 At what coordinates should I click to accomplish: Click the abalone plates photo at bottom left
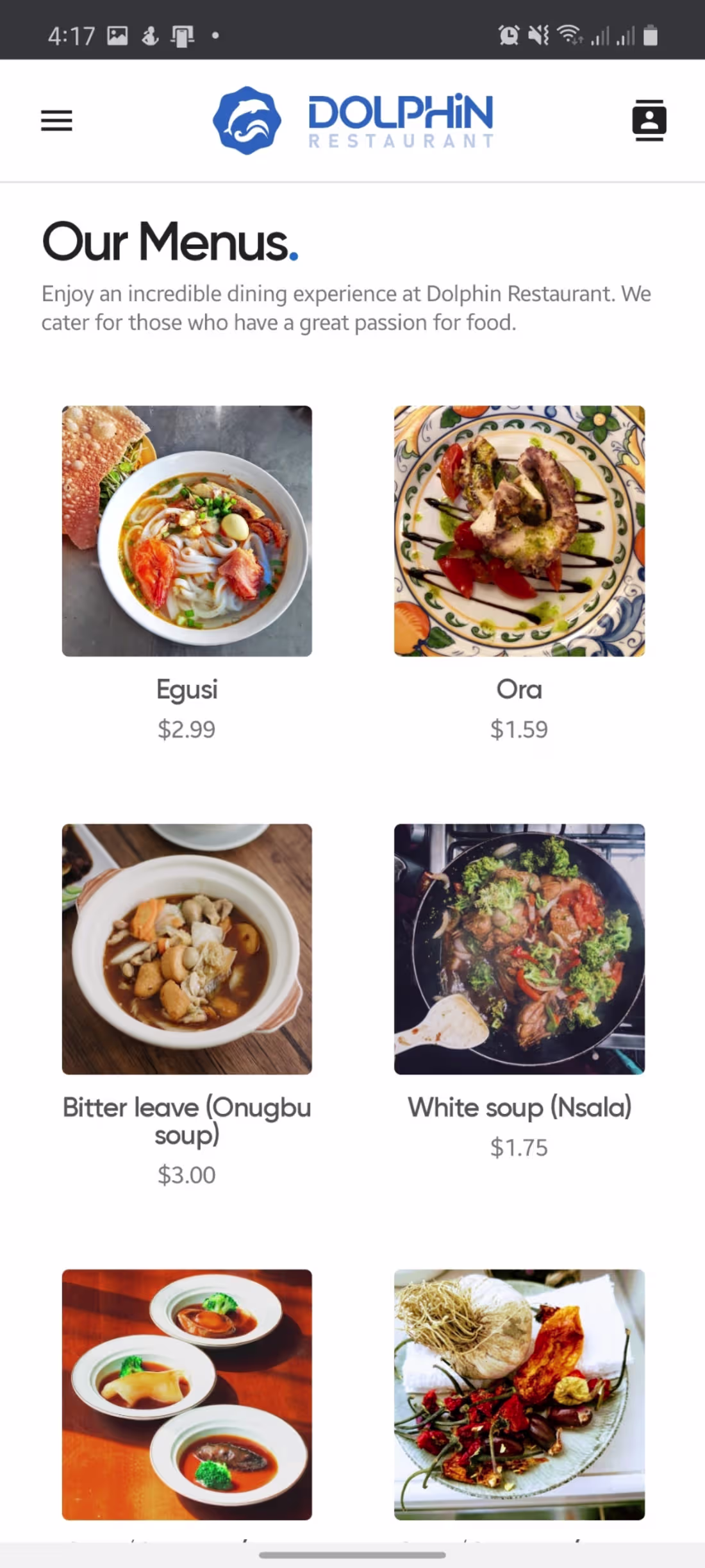187,1396
